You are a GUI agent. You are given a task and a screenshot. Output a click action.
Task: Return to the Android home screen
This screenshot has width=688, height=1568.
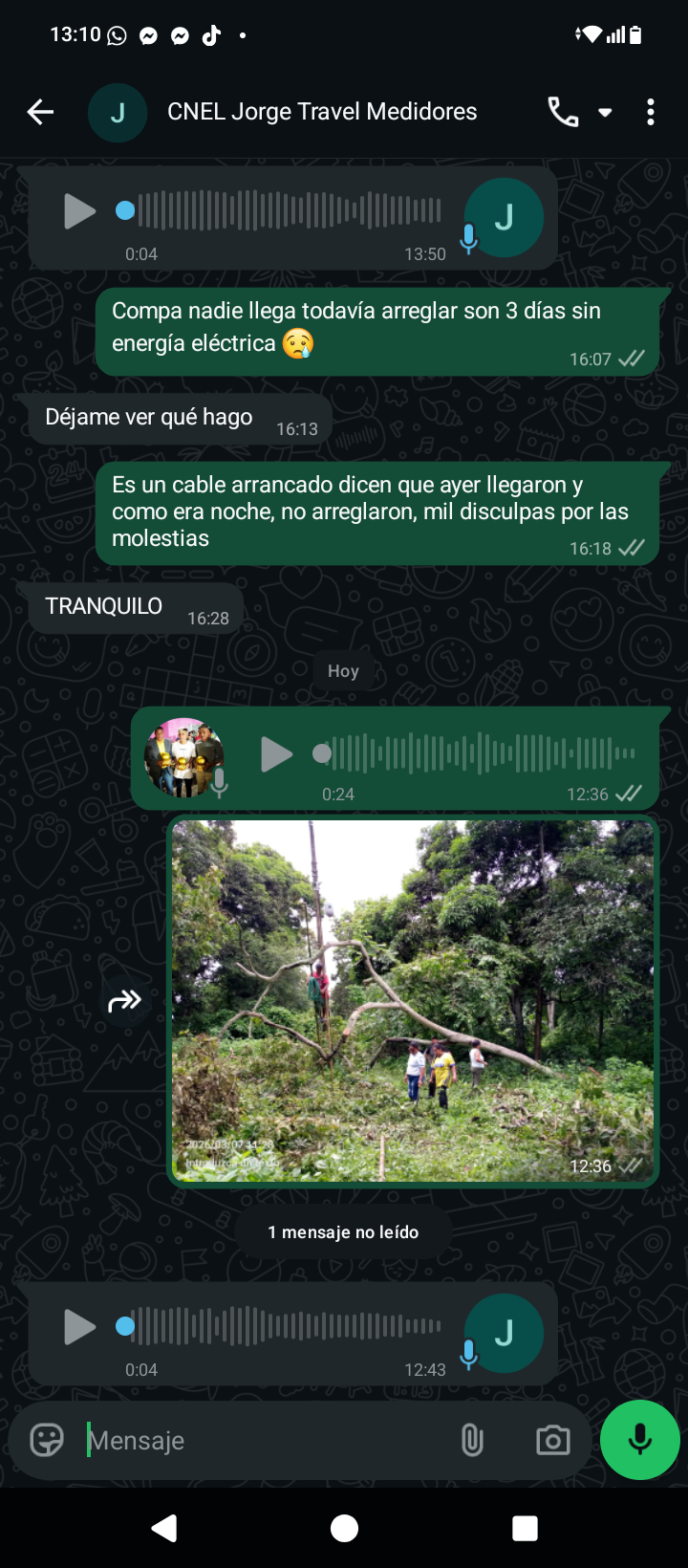(x=344, y=1528)
